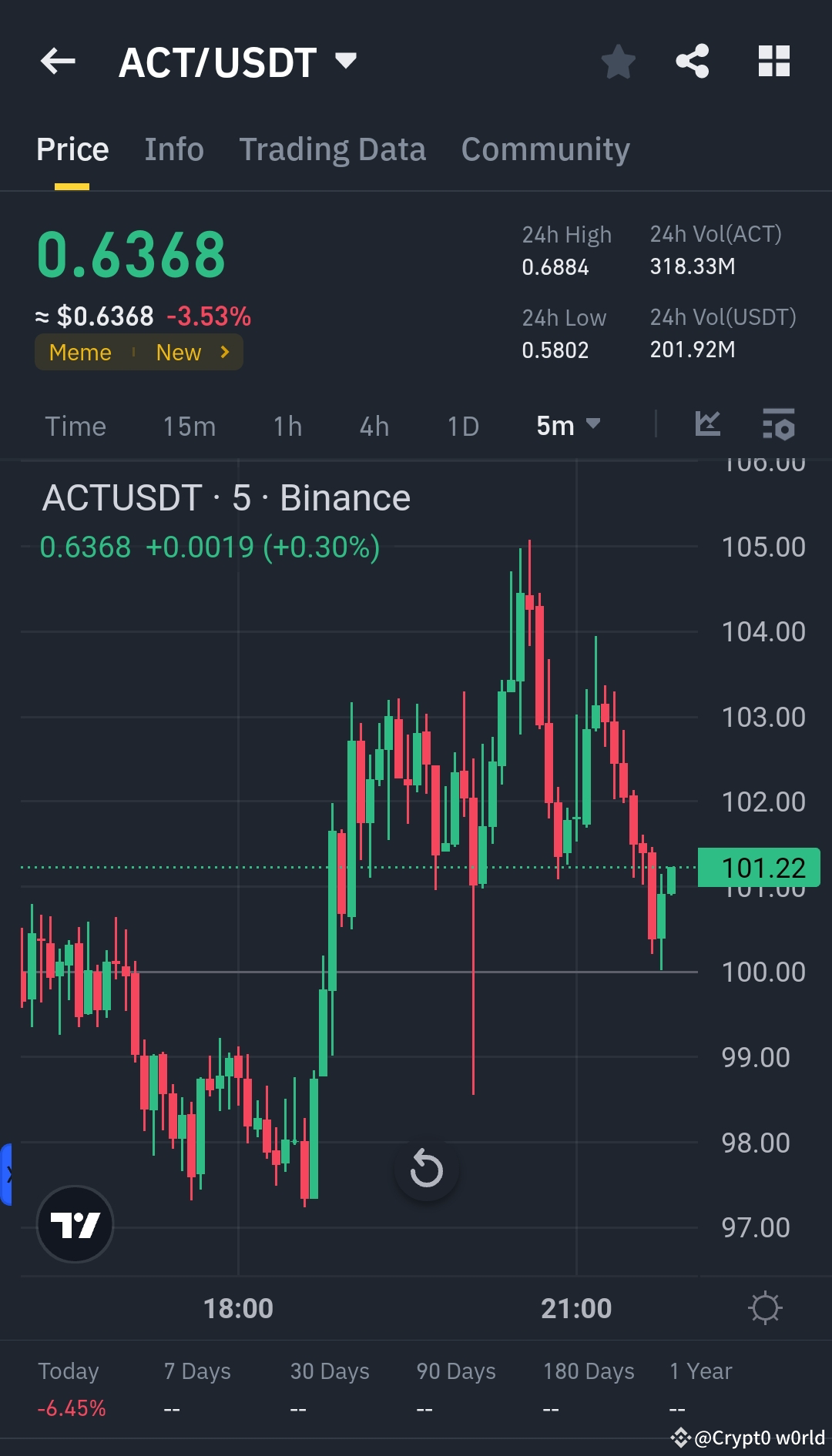
Task: Open chart settings with the gear icon
Action: point(765,1307)
